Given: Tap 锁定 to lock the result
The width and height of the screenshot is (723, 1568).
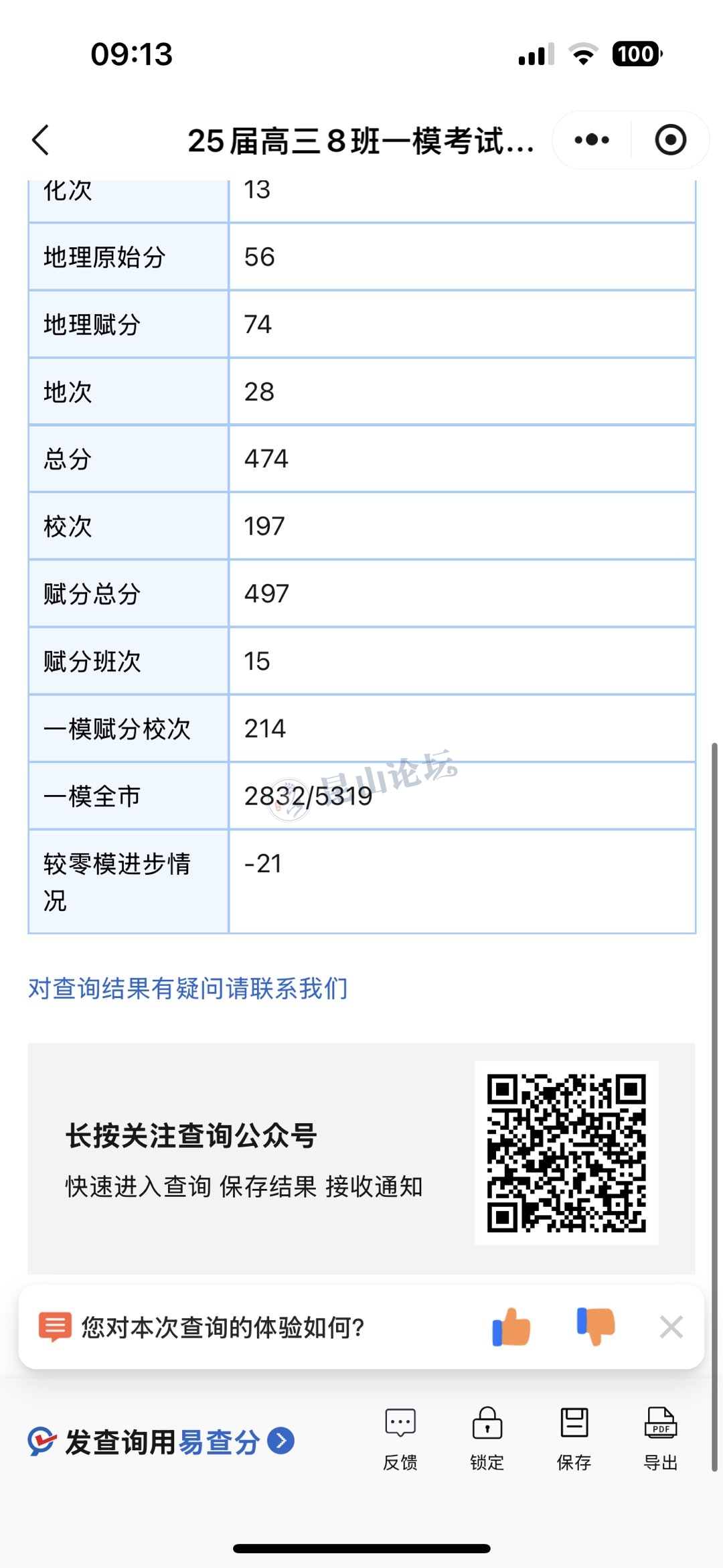Looking at the screenshot, I should [x=487, y=1437].
